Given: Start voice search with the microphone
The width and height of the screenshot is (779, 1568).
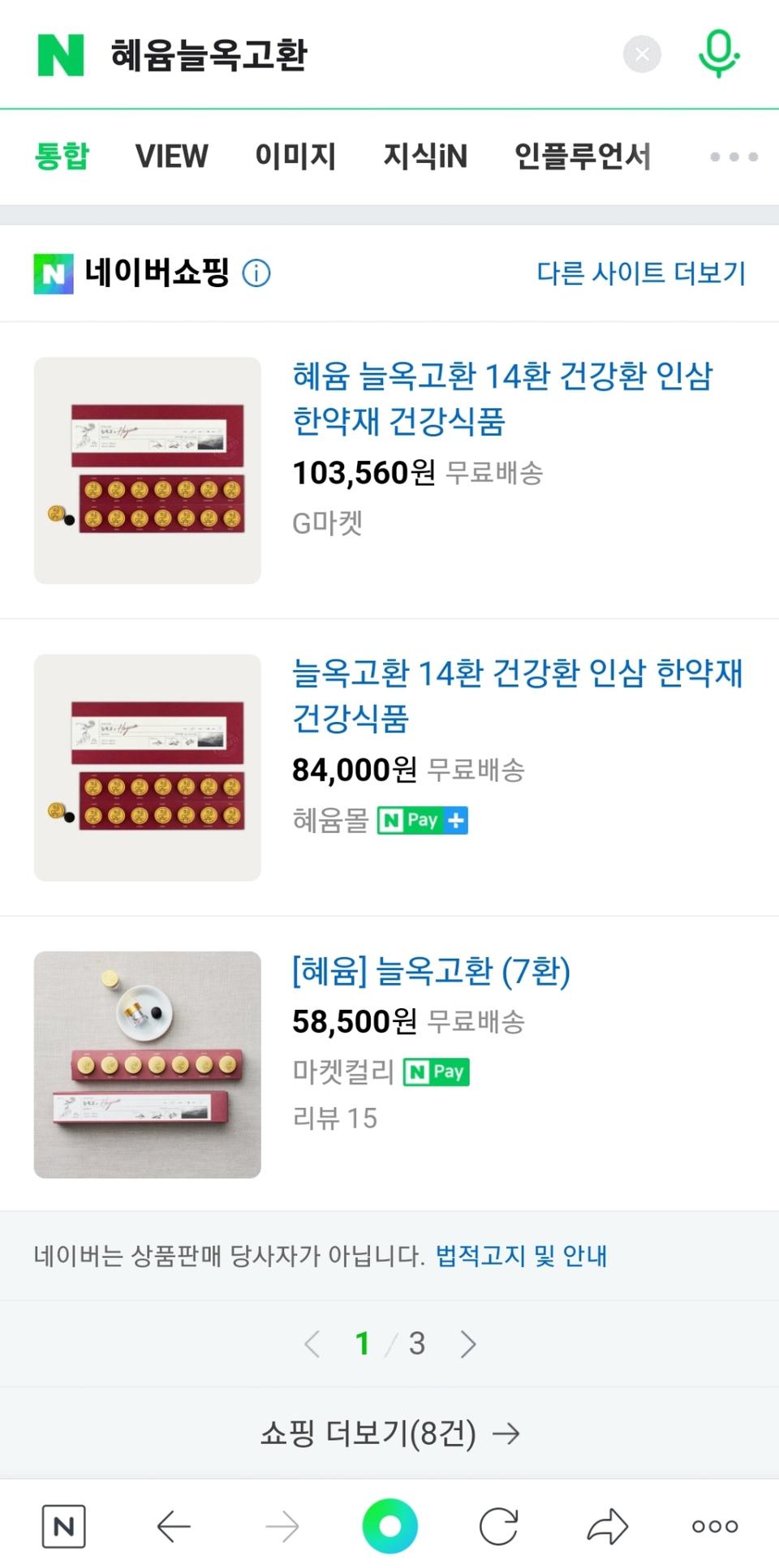Looking at the screenshot, I should [721, 54].
